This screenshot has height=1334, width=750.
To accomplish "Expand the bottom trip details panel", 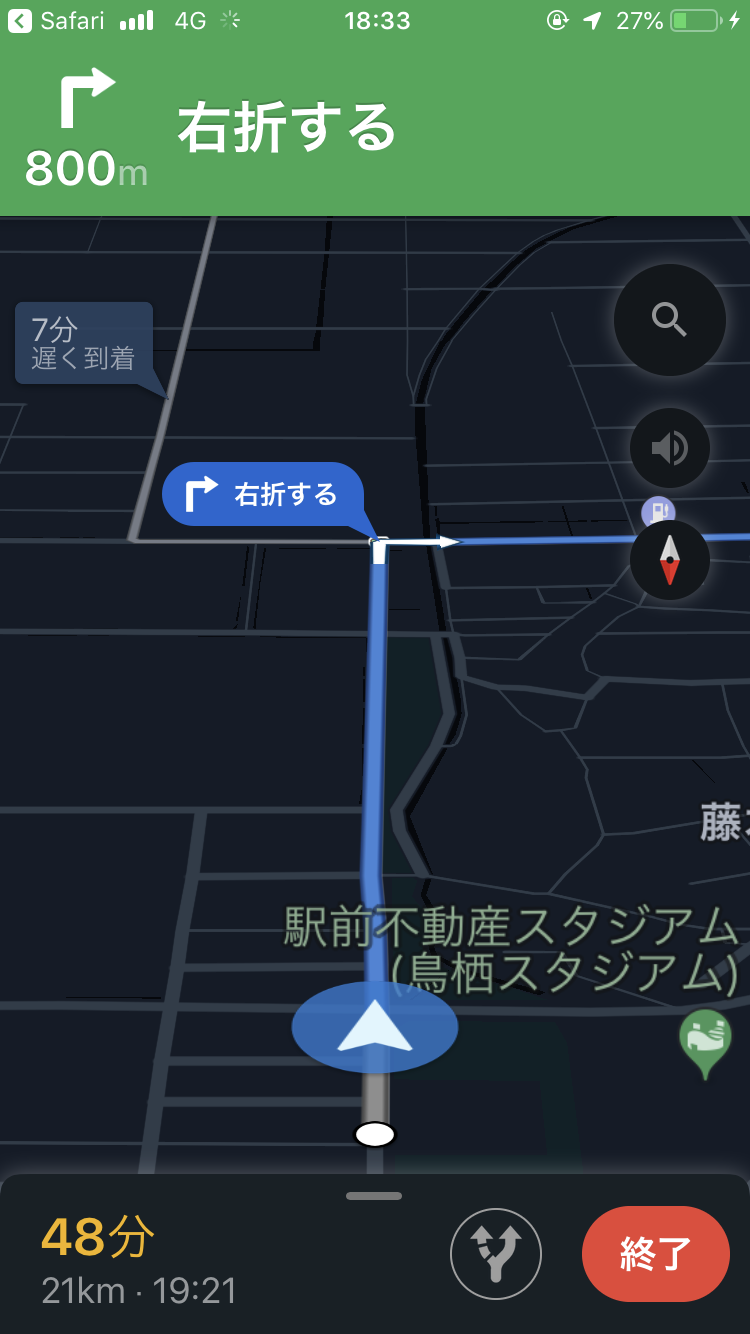I will tap(374, 1196).
